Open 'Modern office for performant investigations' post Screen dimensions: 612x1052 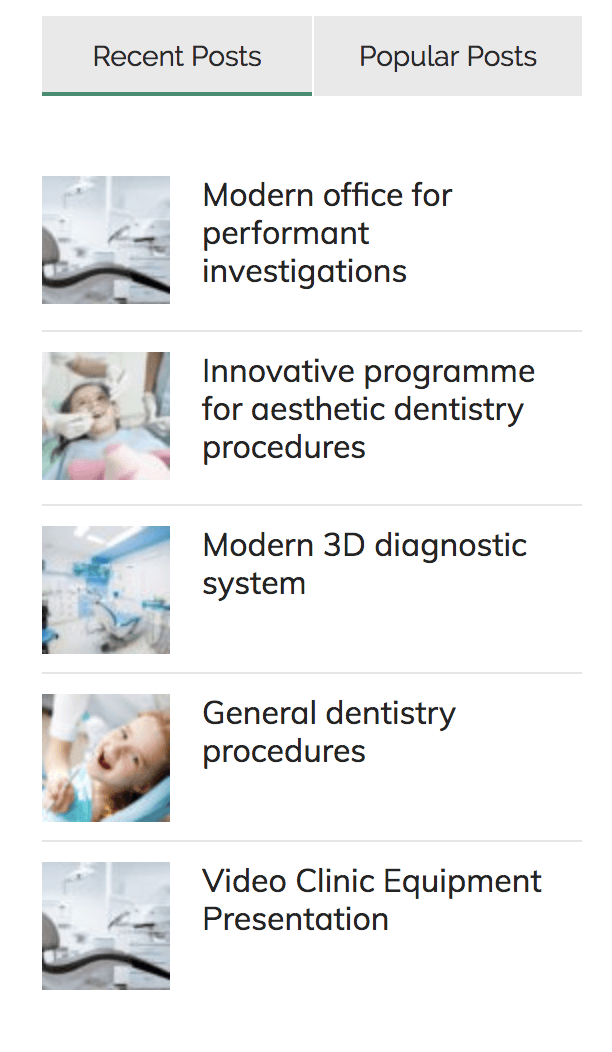(x=326, y=233)
